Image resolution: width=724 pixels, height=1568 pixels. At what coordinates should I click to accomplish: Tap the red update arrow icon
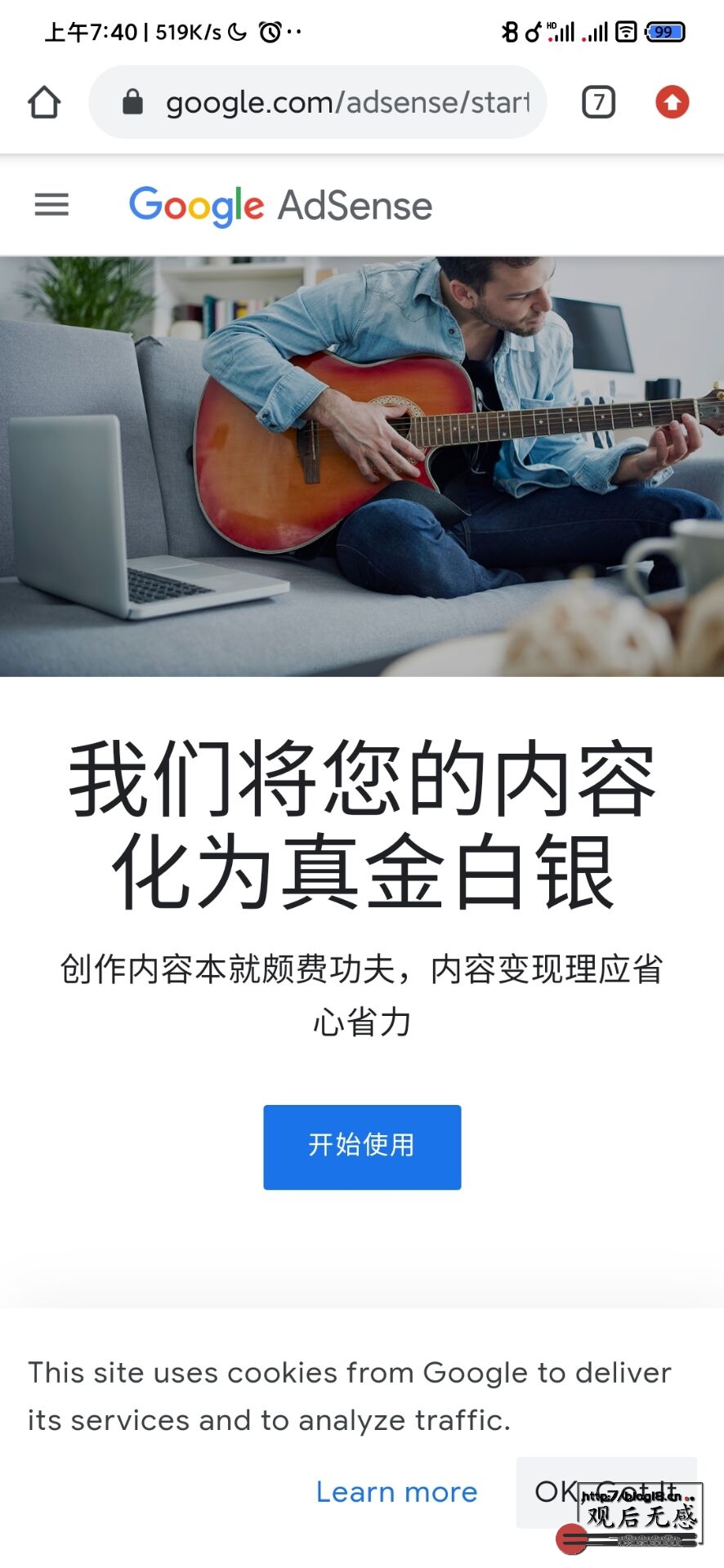673,102
